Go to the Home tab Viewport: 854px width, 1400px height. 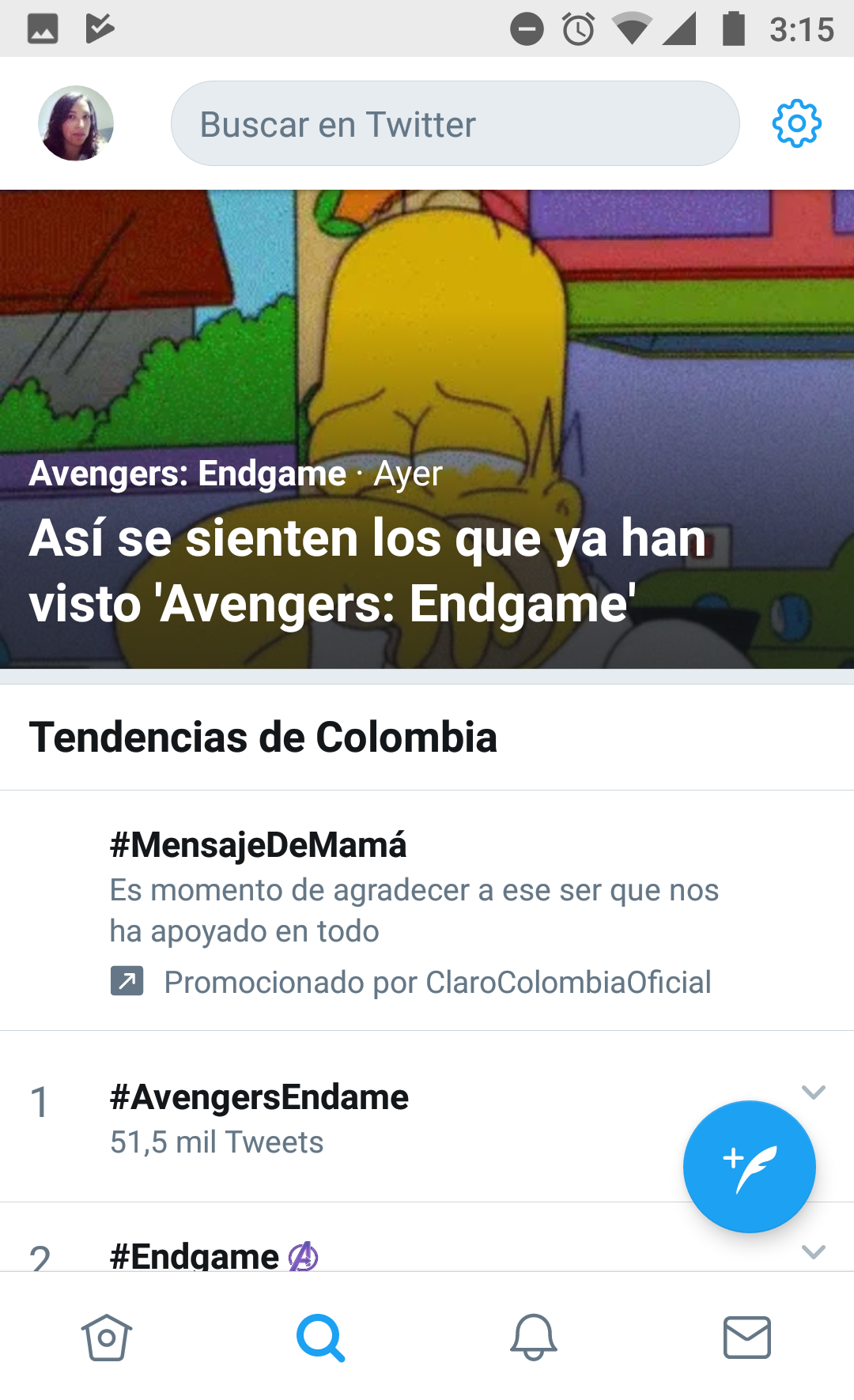tap(107, 1338)
